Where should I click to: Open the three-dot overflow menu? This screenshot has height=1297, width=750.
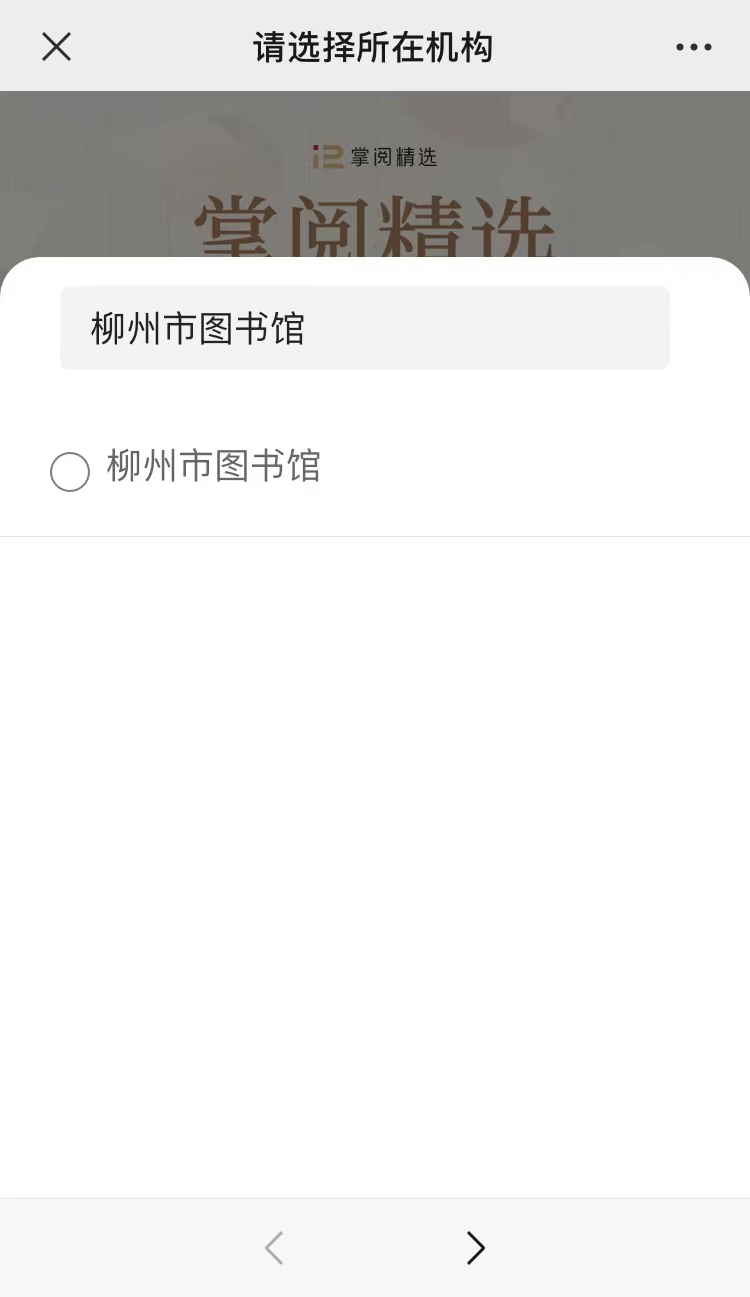693,47
